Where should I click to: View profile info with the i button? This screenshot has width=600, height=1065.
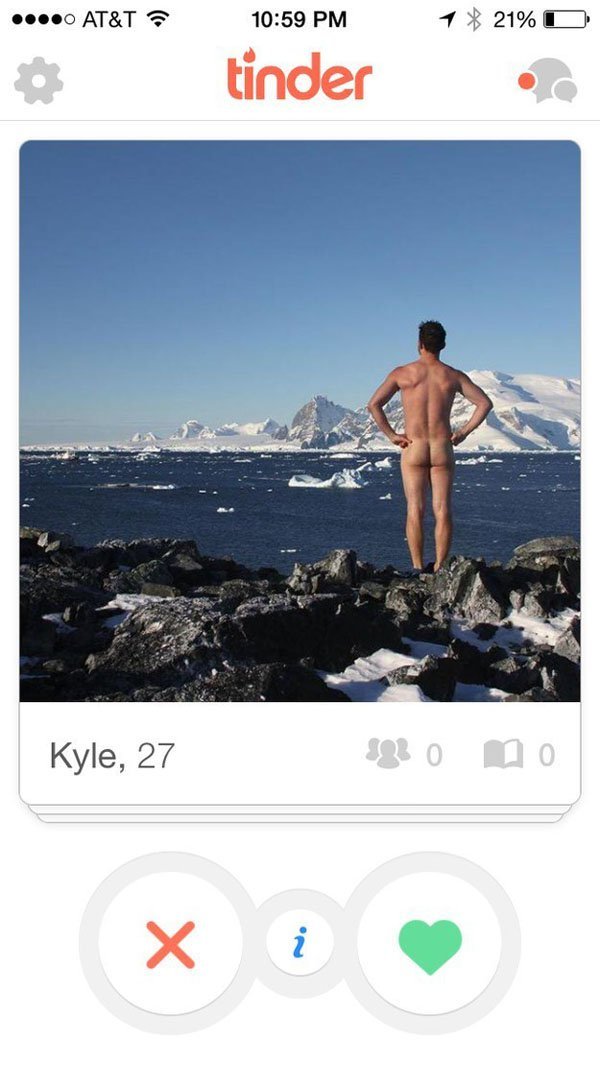(299, 944)
